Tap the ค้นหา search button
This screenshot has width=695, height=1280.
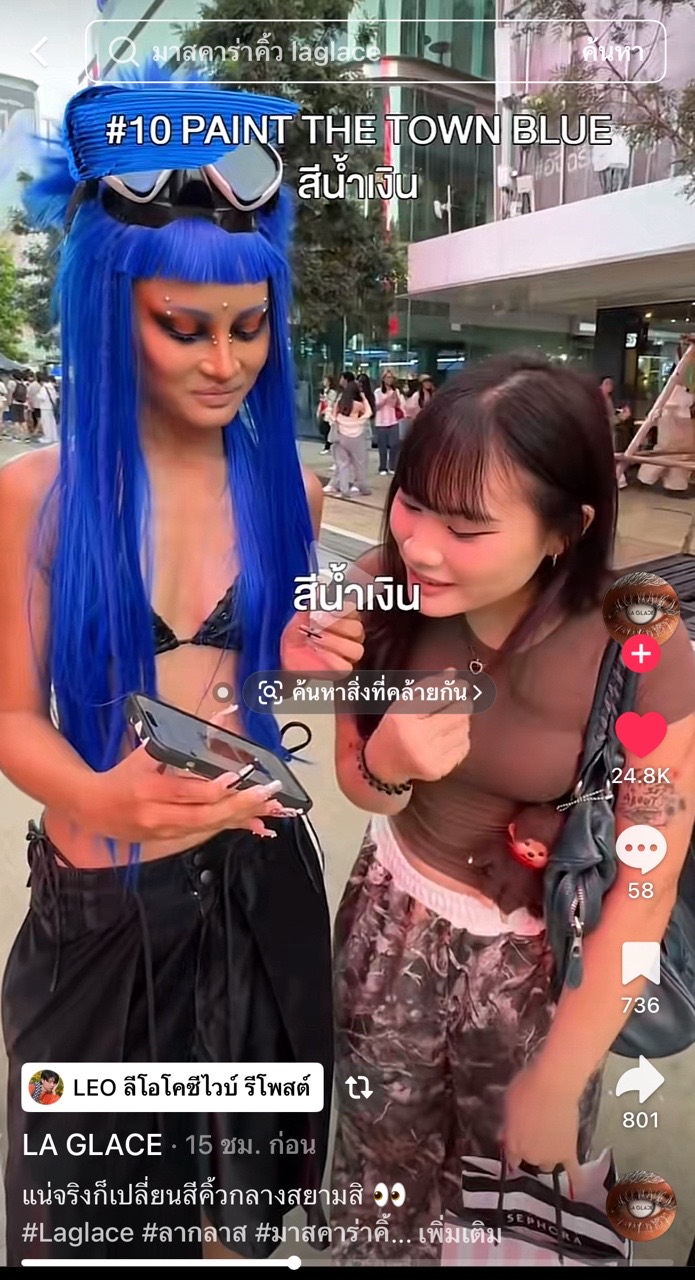pyautogui.click(x=612, y=52)
